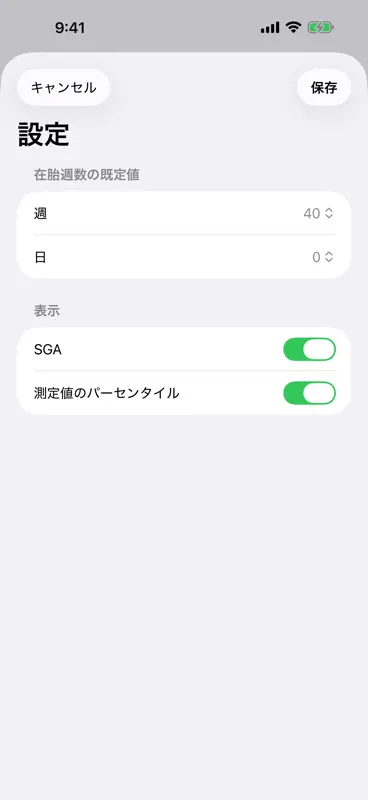
Task: Open the 週 picker showing 40
Action: [318, 213]
